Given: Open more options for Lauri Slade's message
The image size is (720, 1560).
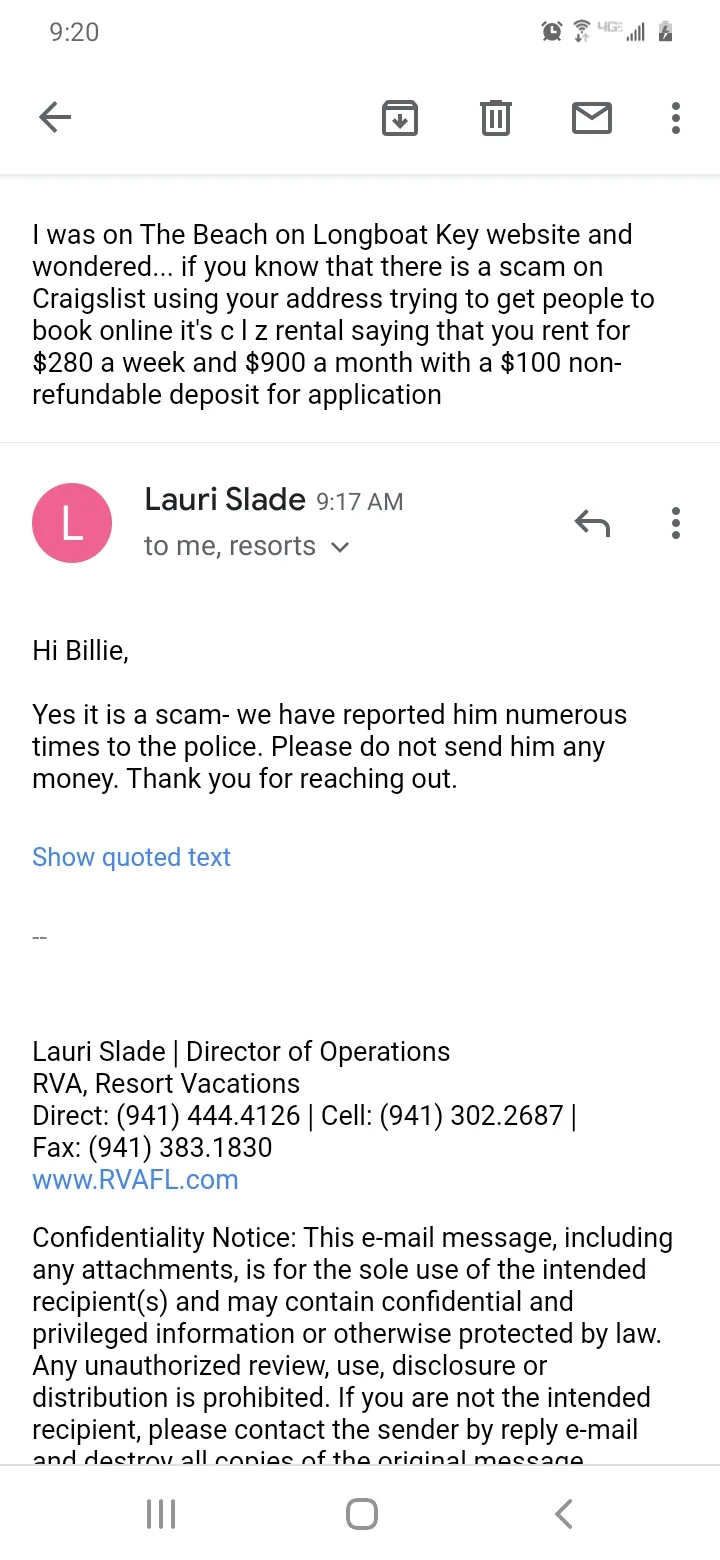Looking at the screenshot, I should click(676, 522).
